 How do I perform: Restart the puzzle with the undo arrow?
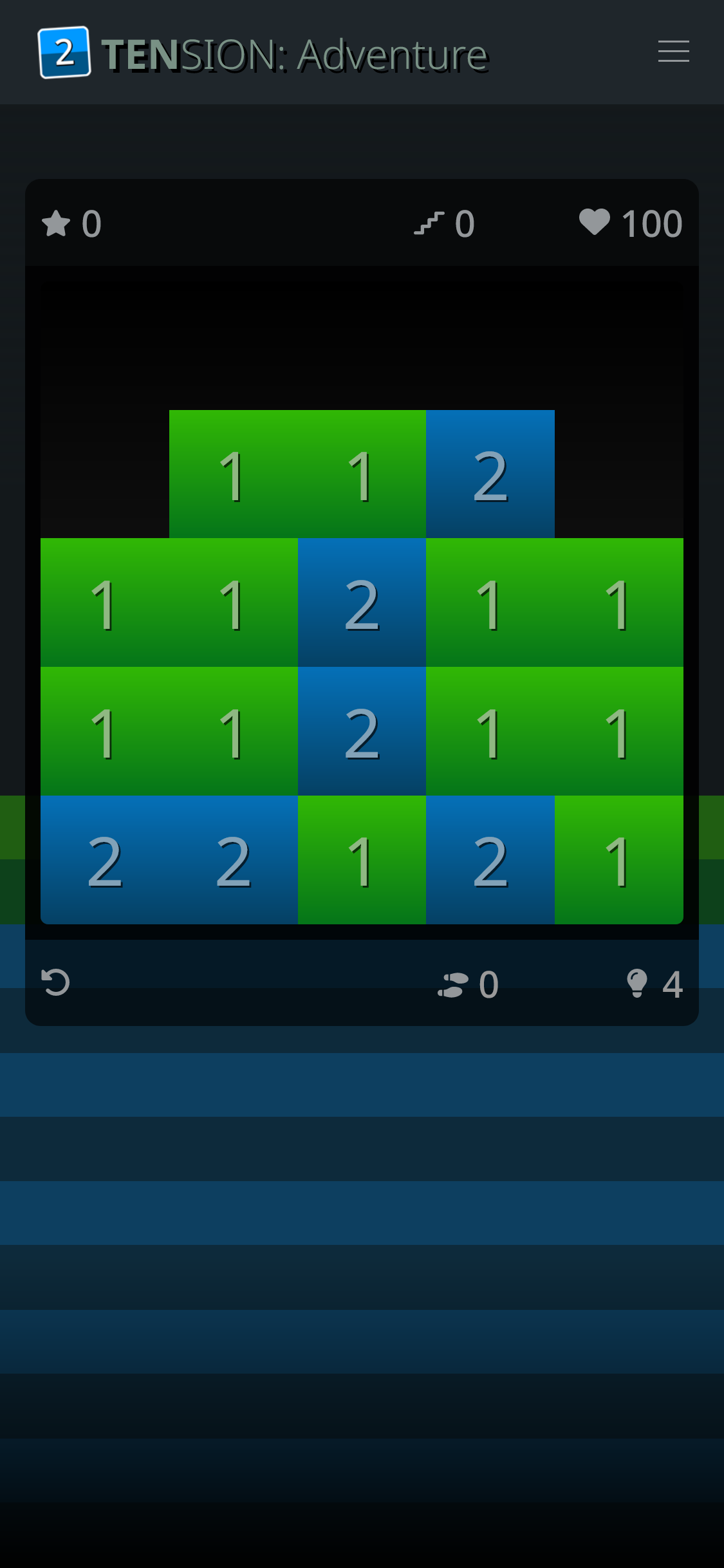[55, 982]
